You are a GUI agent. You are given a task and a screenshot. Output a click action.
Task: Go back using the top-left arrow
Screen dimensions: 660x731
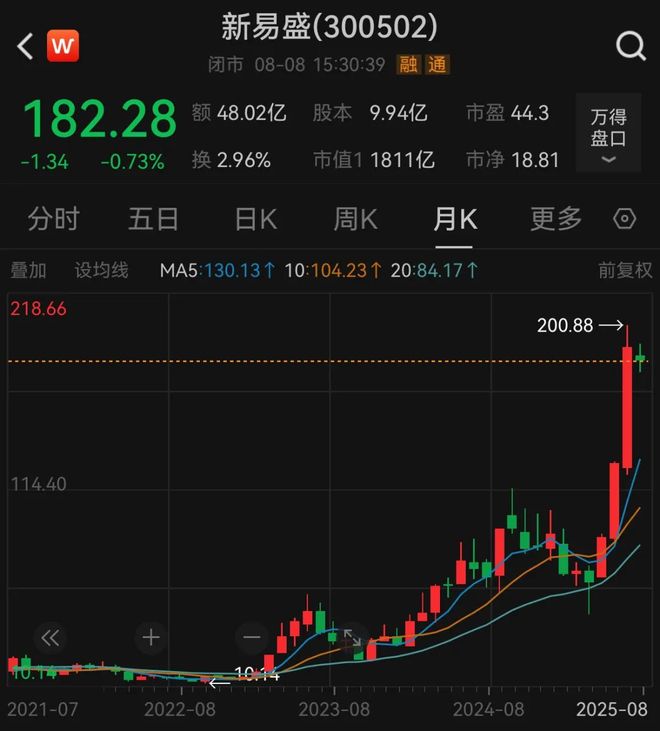coord(25,46)
